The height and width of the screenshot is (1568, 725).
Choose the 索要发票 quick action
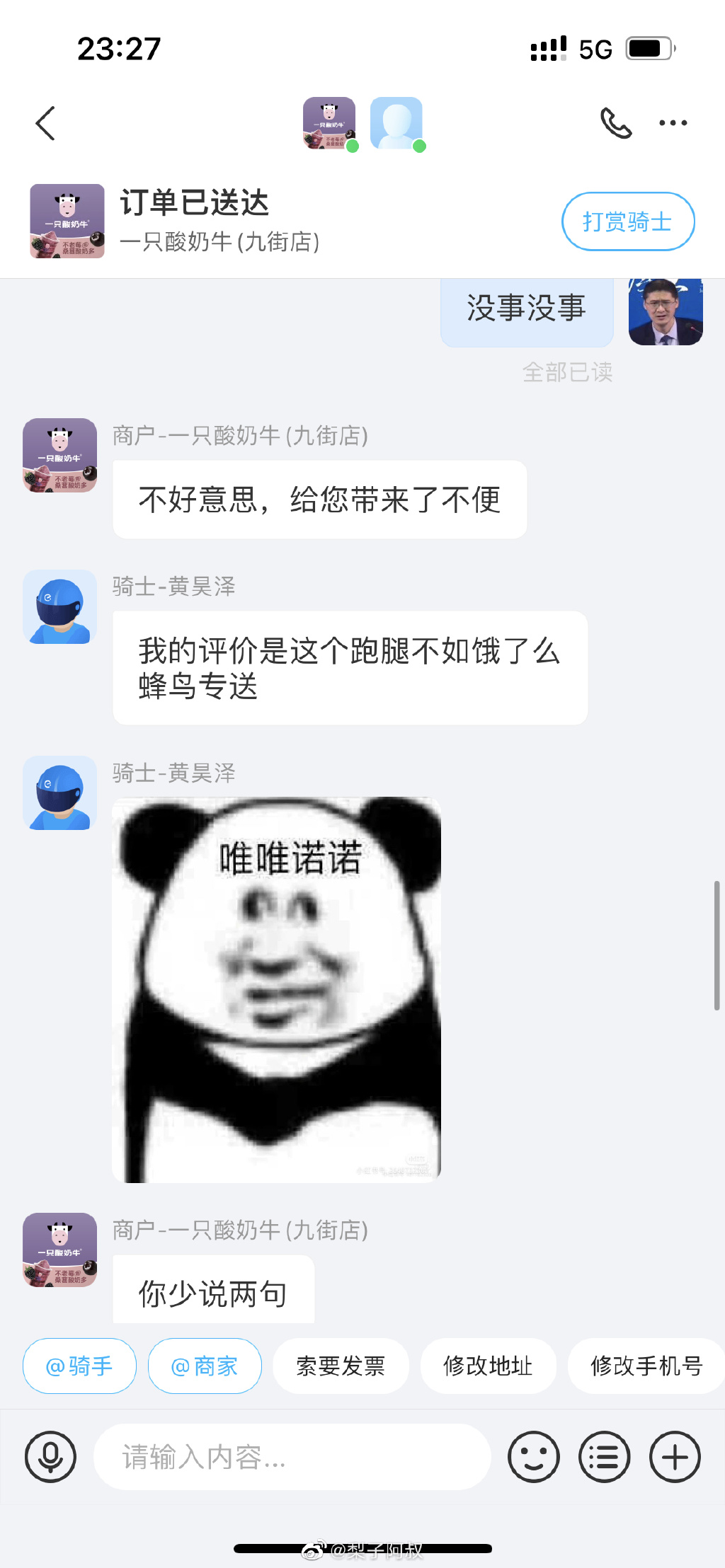(341, 1366)
